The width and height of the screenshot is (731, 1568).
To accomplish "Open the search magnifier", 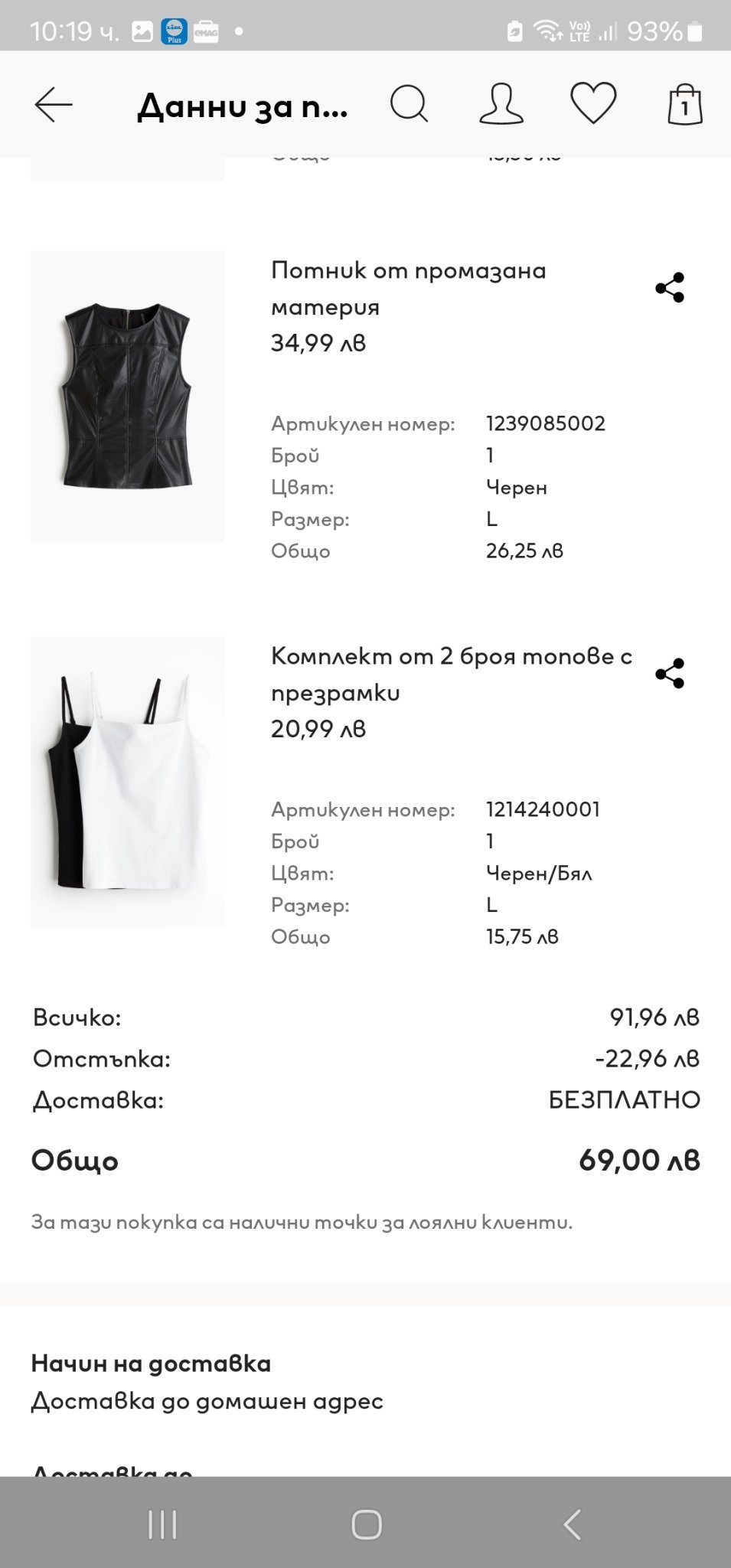I will pos(409,104).
